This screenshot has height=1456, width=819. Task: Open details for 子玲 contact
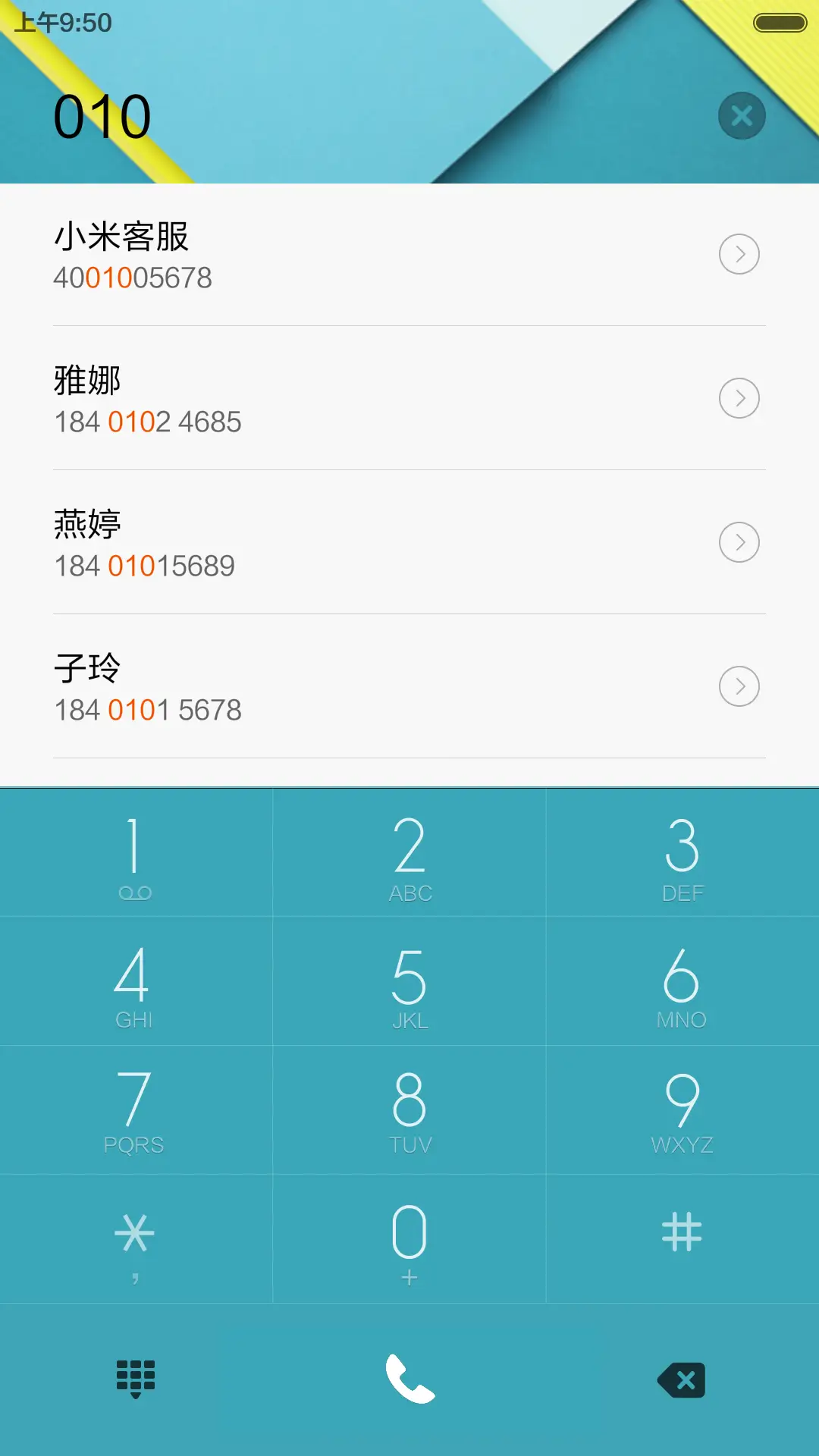click(x=739, y=686)
